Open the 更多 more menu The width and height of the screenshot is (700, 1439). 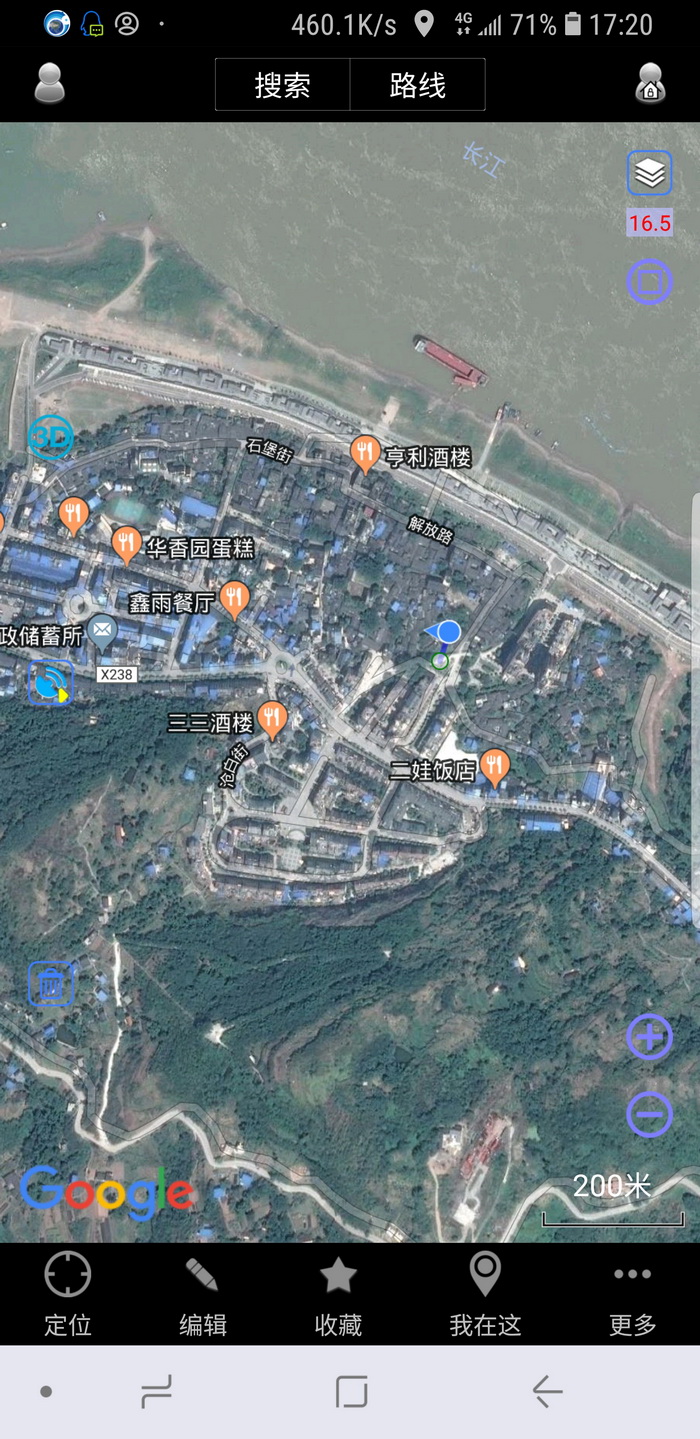pyautogui.click(x=632, y=1294)
